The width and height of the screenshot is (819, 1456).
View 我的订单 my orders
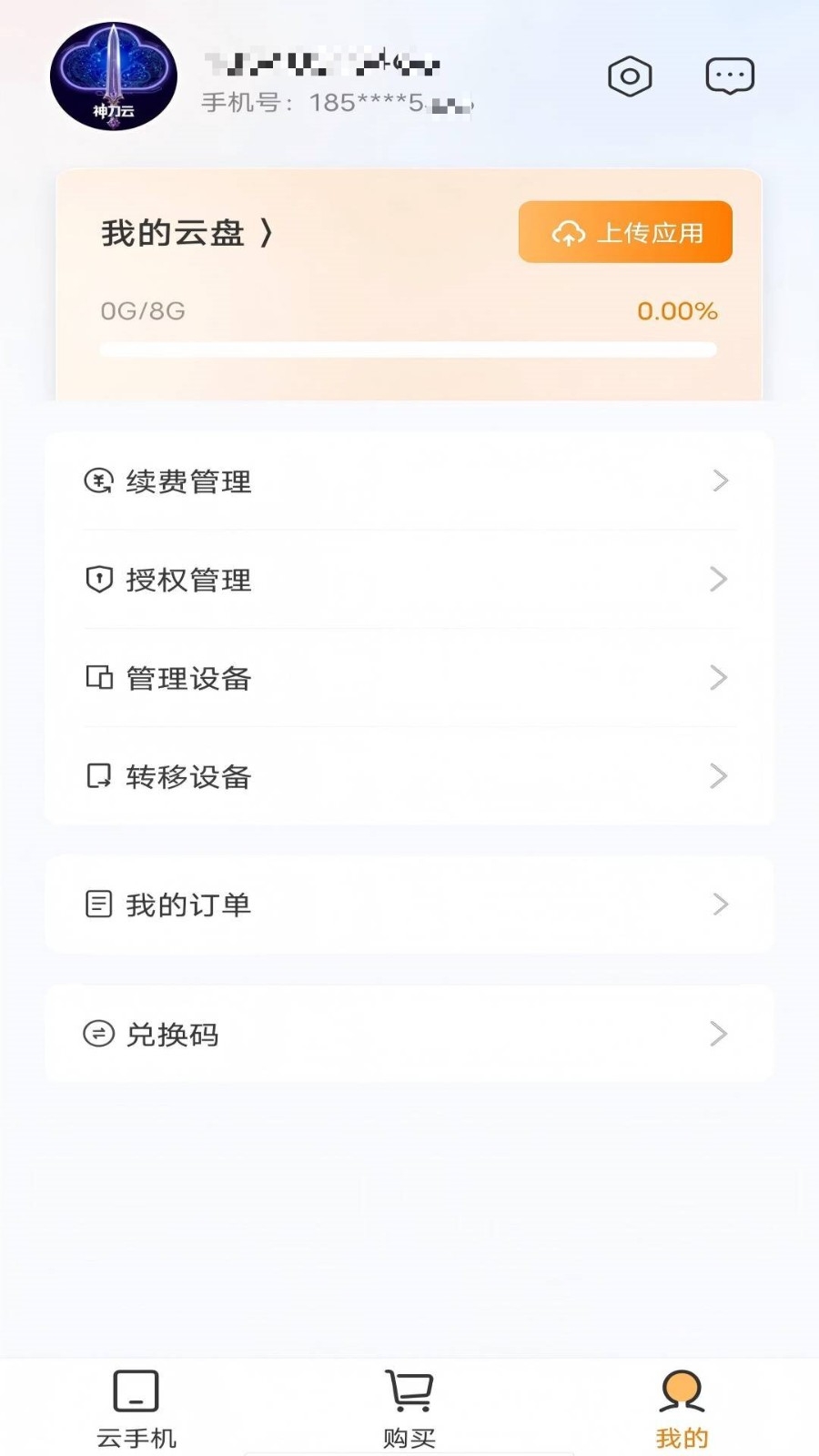(x=409, y=905)
